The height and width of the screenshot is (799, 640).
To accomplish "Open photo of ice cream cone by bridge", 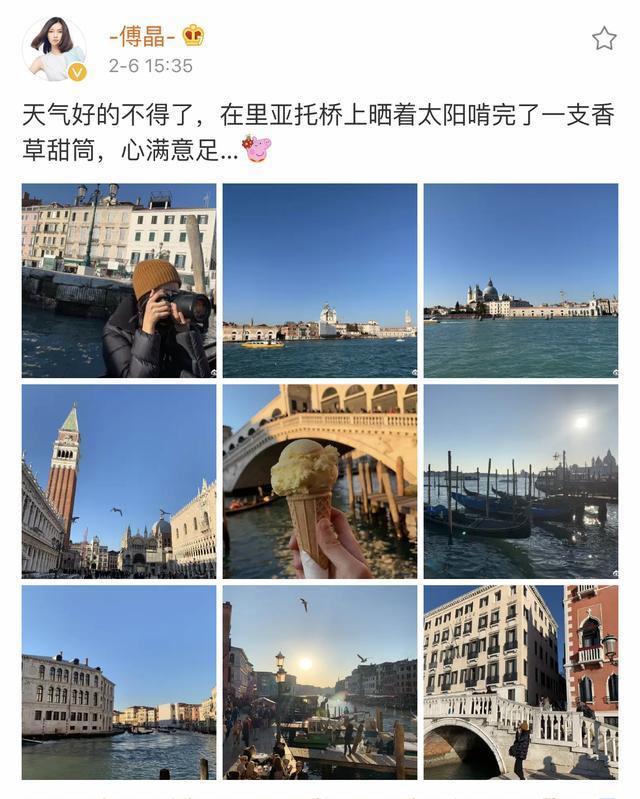I will [x=320, y=481].
